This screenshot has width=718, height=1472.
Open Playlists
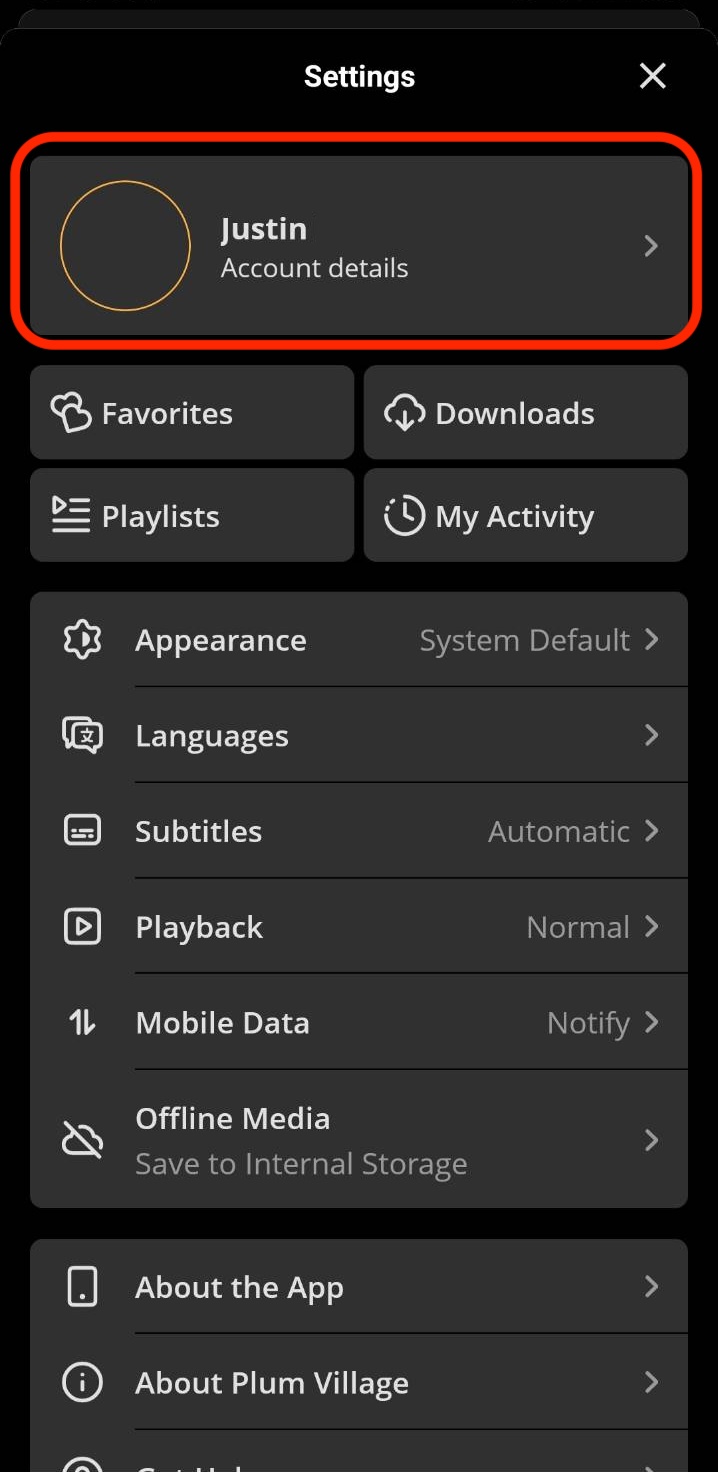(192, 516)
